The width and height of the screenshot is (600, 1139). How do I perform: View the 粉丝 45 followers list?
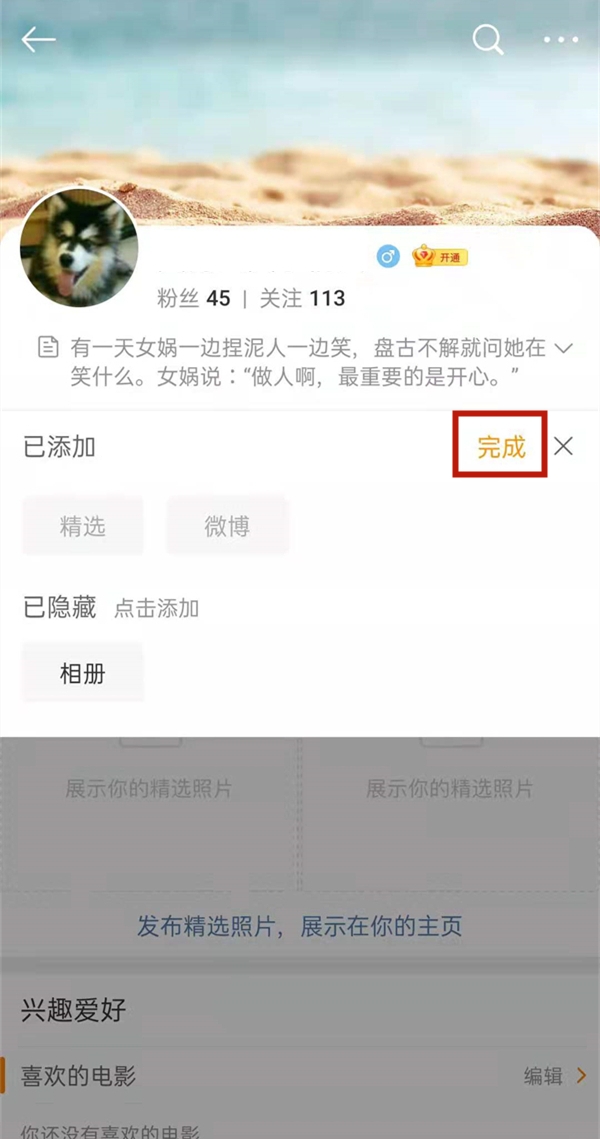[194, 298]
